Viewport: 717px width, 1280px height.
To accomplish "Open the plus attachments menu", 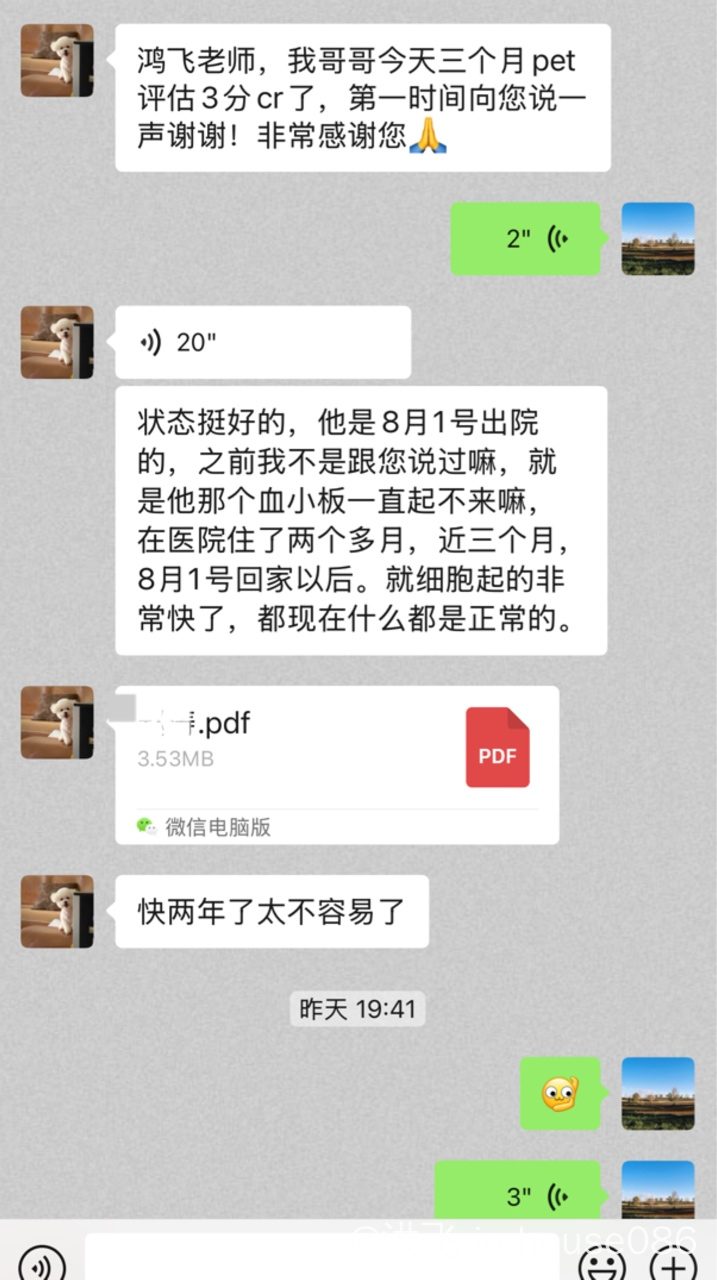I will tap(675, 1263).
